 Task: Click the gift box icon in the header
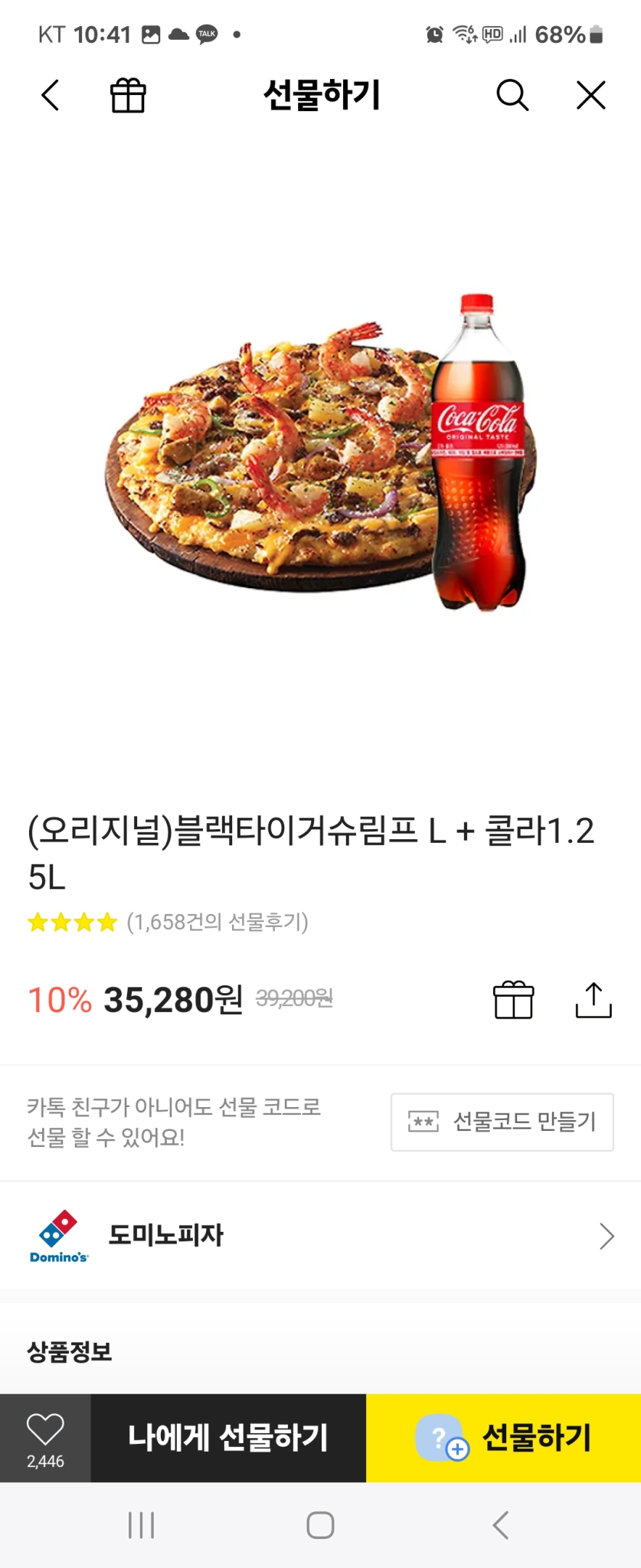pyautogui.click(x=127, y=96)
